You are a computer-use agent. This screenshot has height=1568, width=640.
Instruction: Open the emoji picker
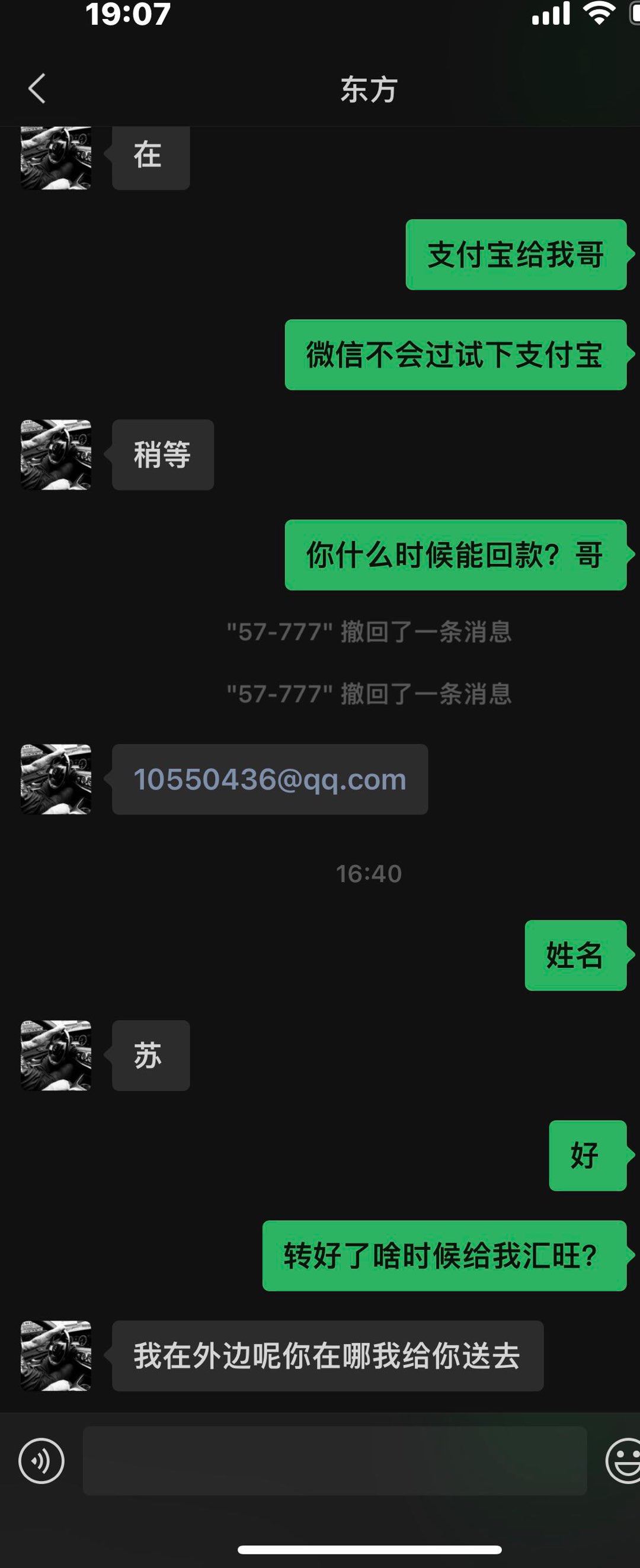(x=624, y=1461)
